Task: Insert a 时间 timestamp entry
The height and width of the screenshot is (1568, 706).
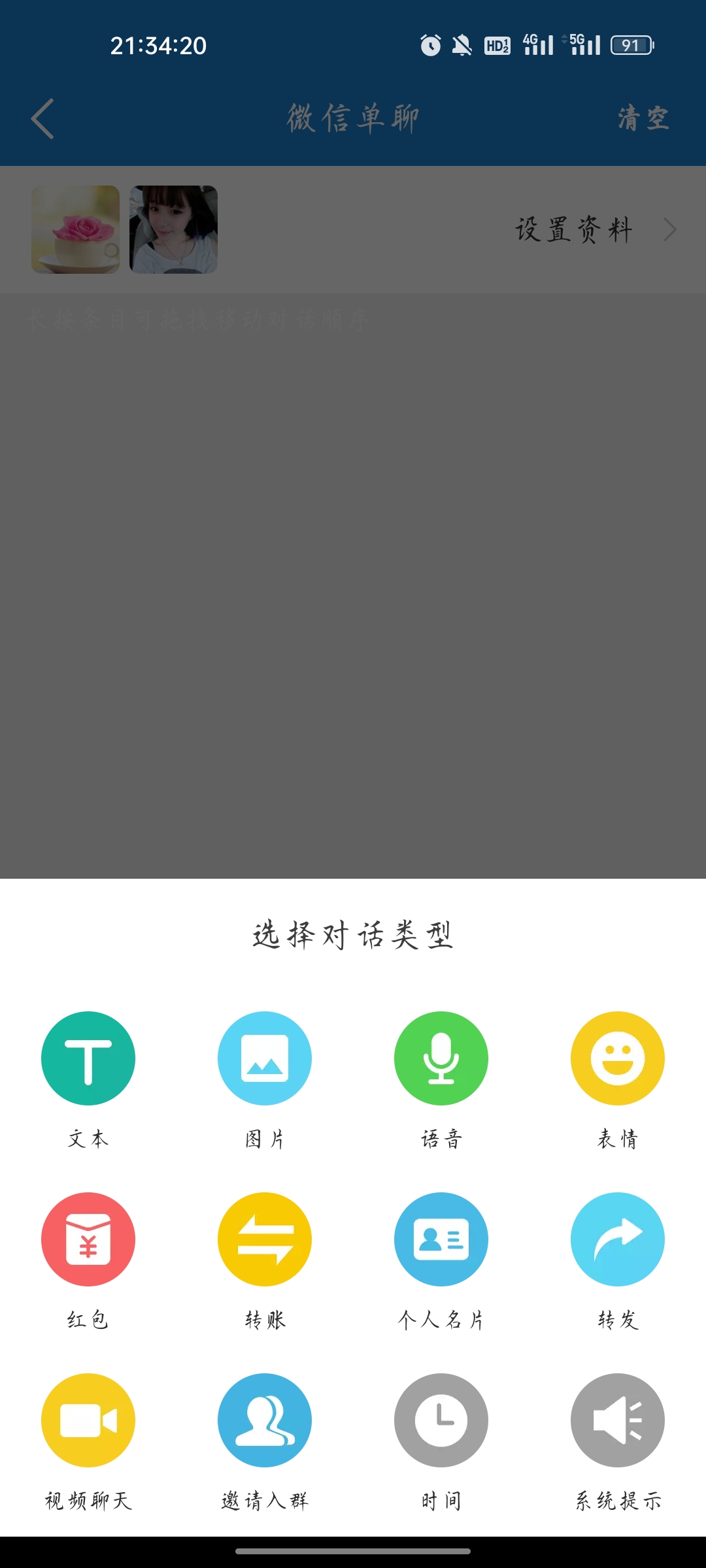Action: click(441, 1420)
